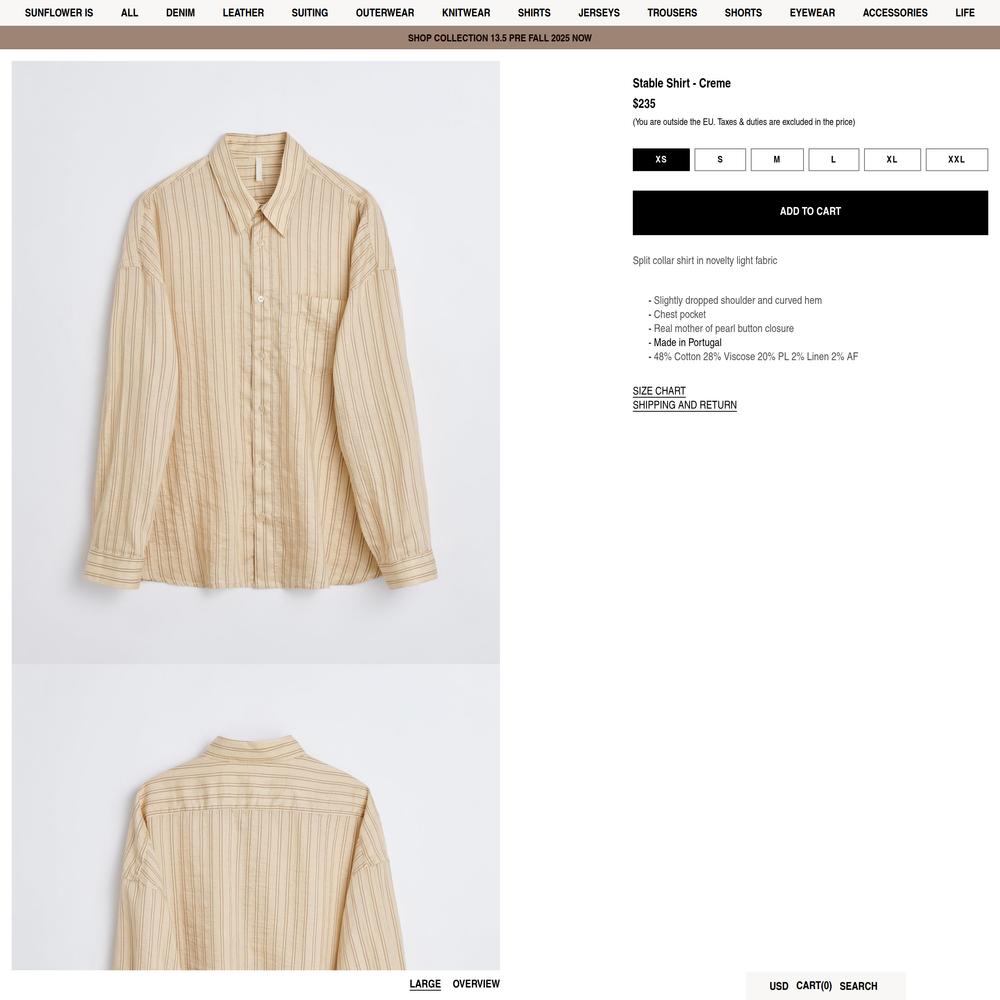
Task: Open the cart
Action: click(x=814, y=986)
